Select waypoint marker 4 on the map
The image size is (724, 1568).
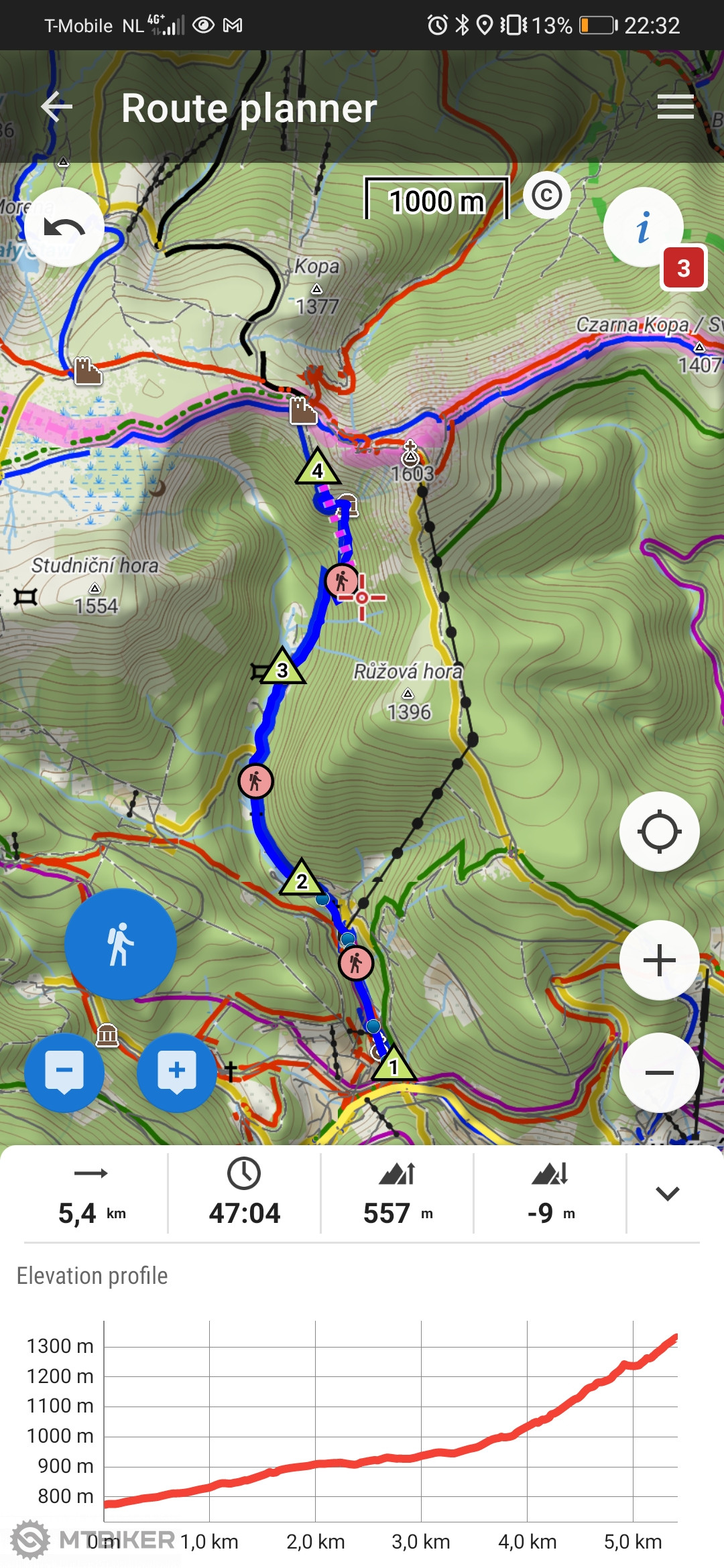tap(318, 469)
